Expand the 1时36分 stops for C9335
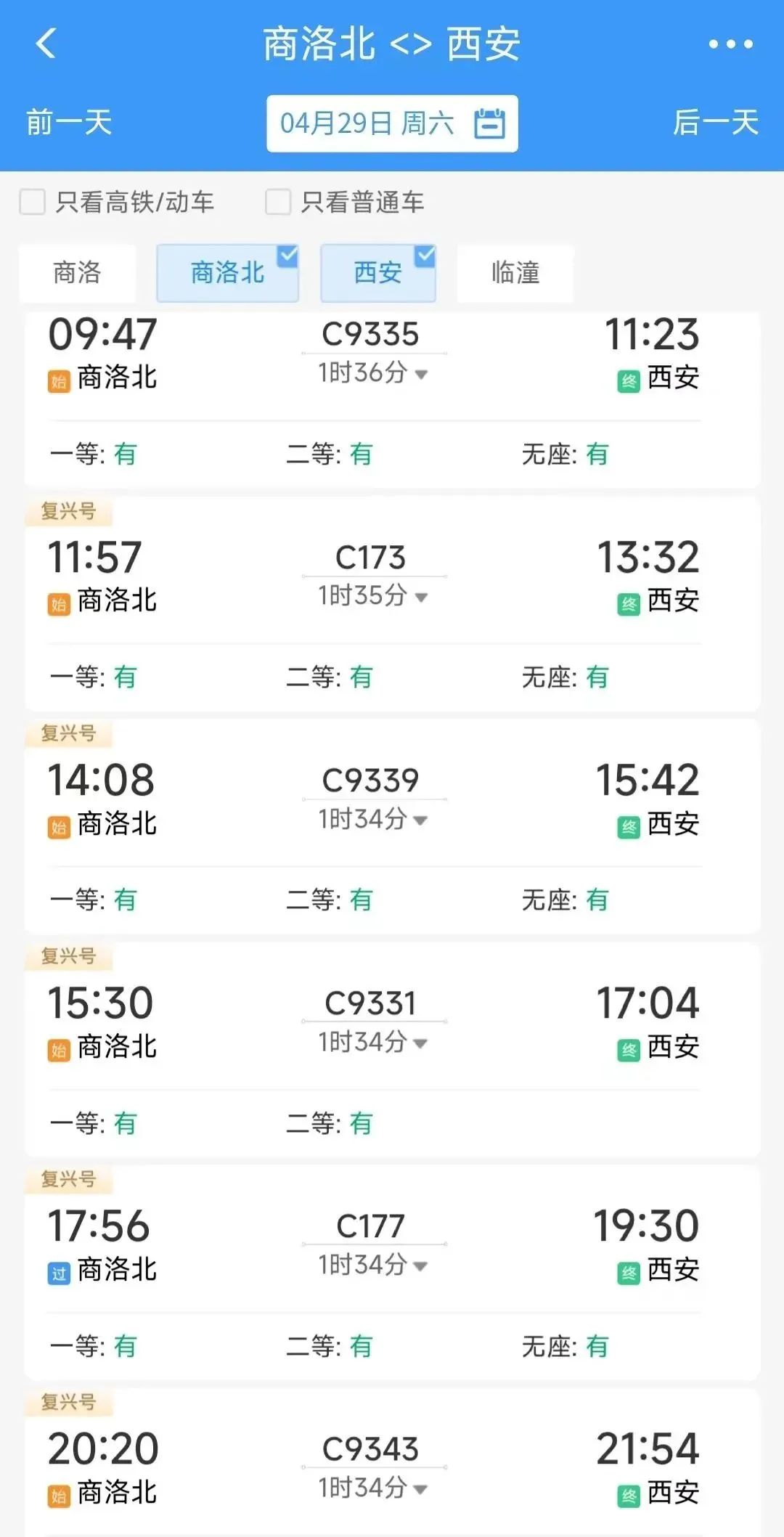This screenshot has height=1537, width=784. click(373, 373)
